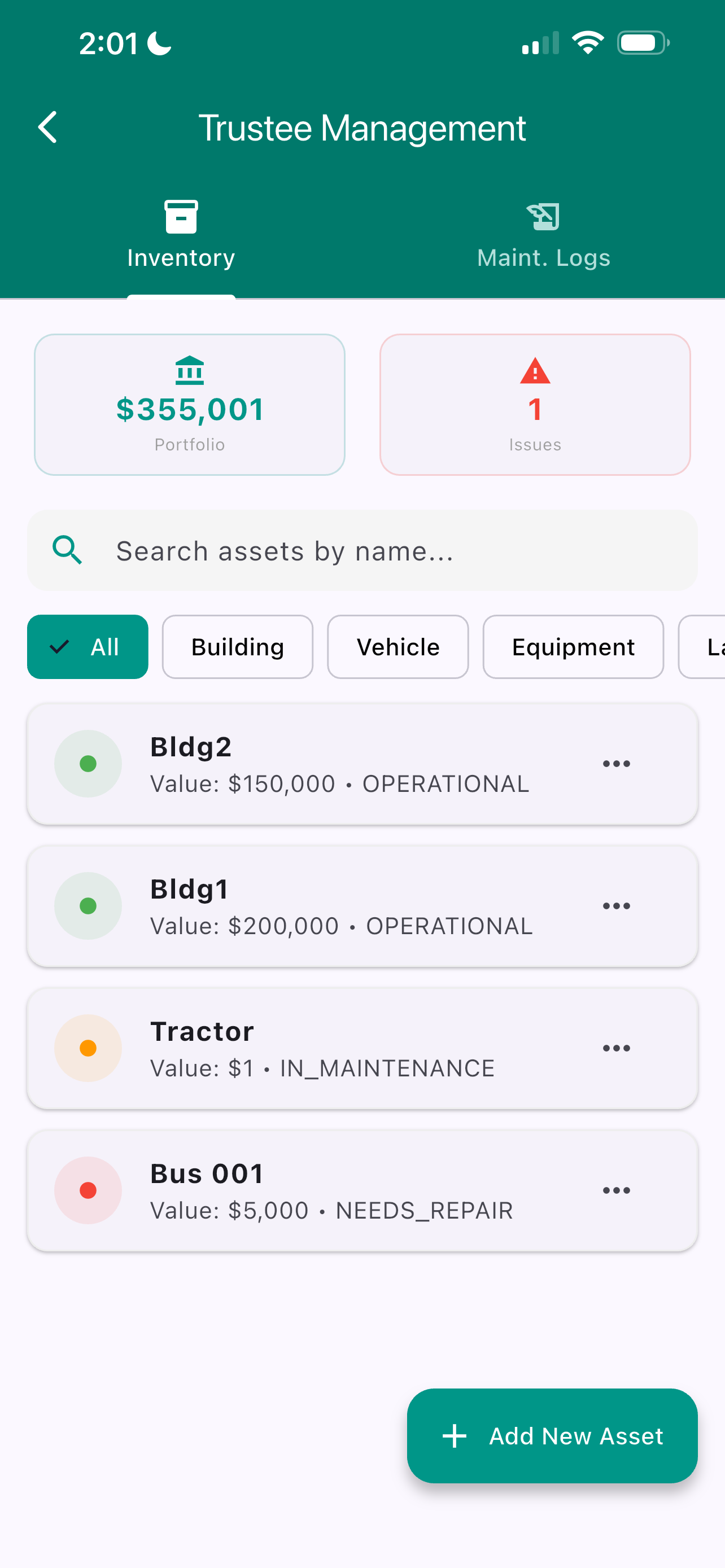Open more options for Bus 001
725x1568 pixels.
pos(616,1190)
